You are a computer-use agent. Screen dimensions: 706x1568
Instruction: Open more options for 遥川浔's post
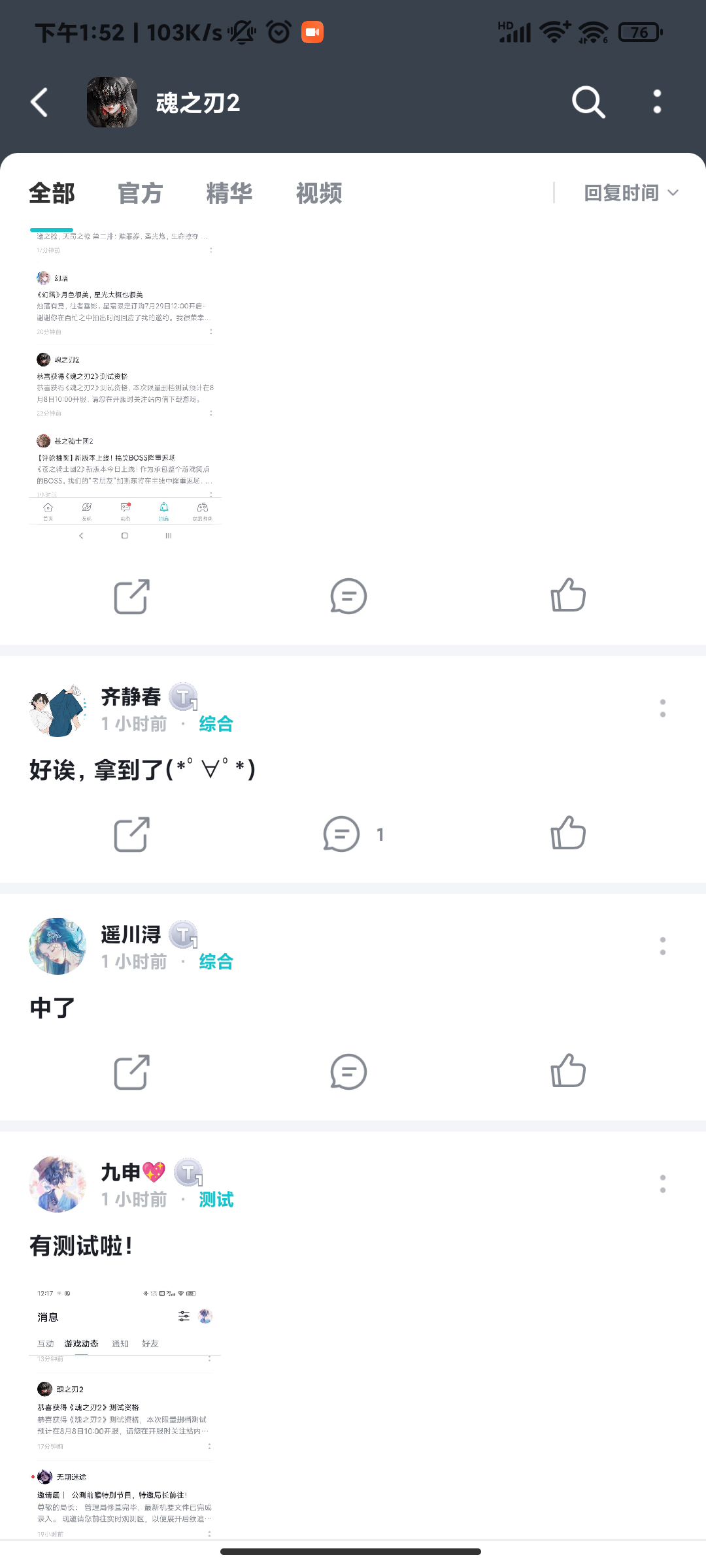coord(663,946)
